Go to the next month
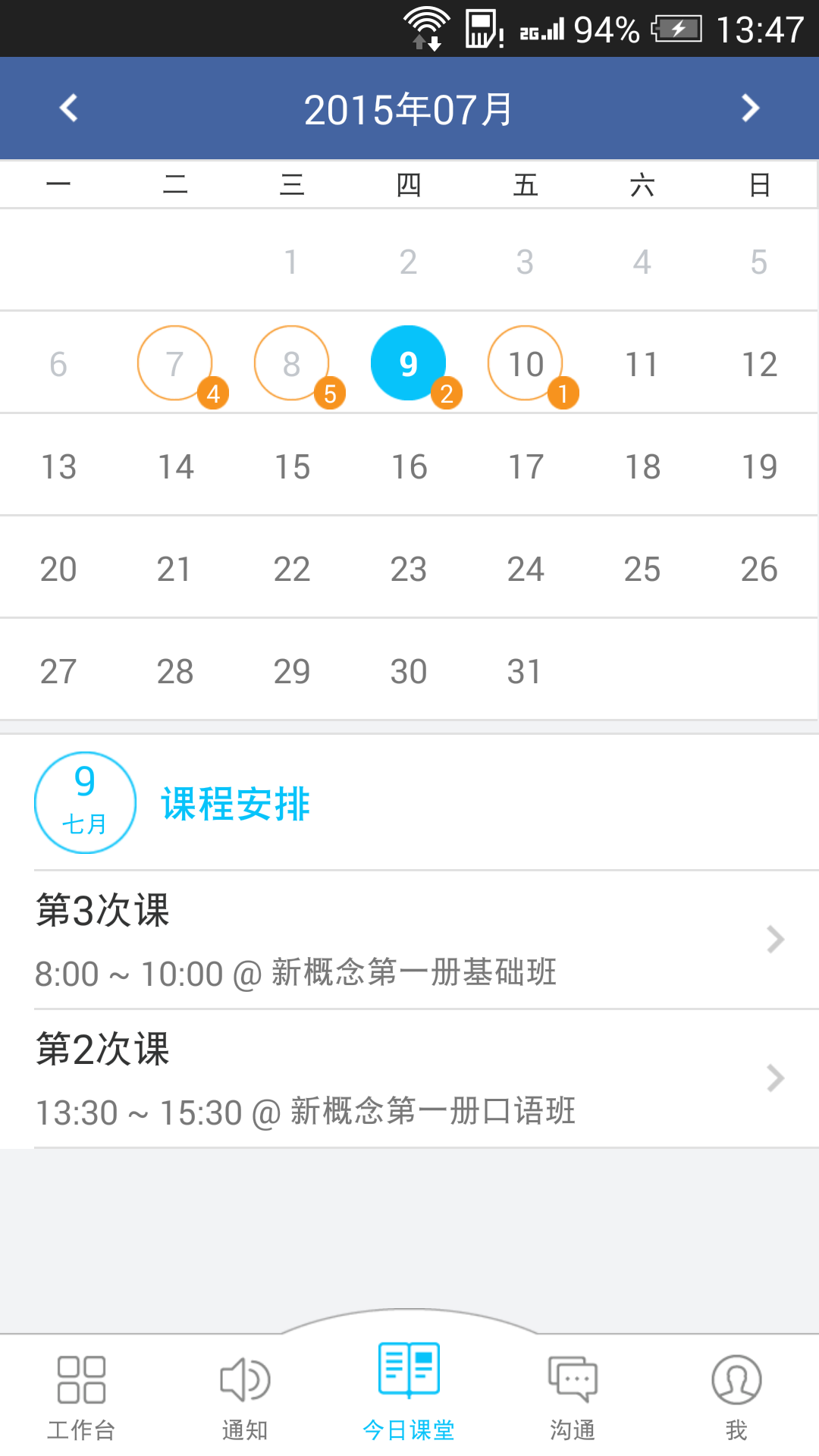This screenshot has height=1456, width=819. 750,108
